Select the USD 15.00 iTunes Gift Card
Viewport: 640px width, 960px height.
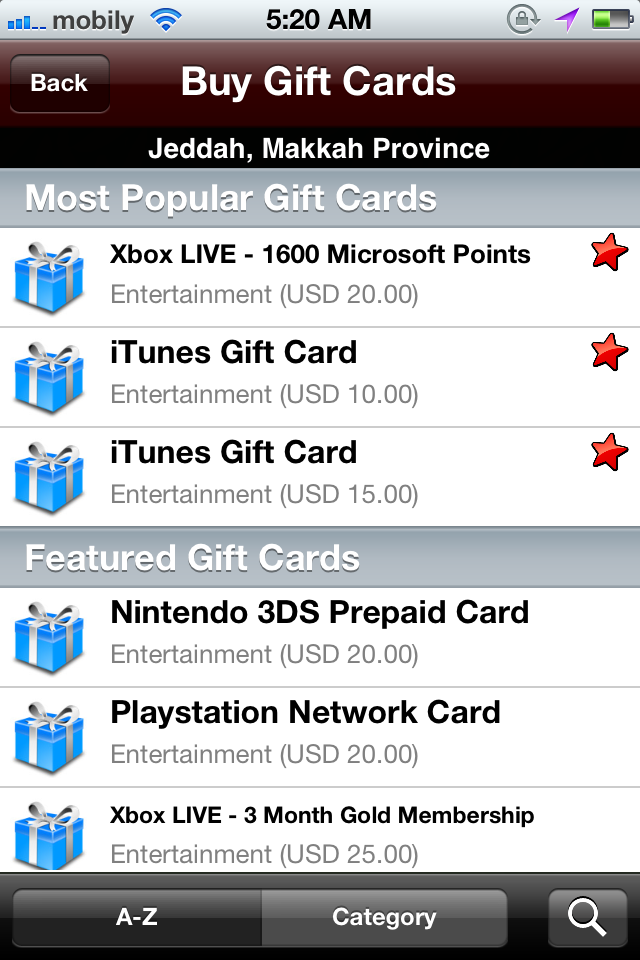(320, 476)
